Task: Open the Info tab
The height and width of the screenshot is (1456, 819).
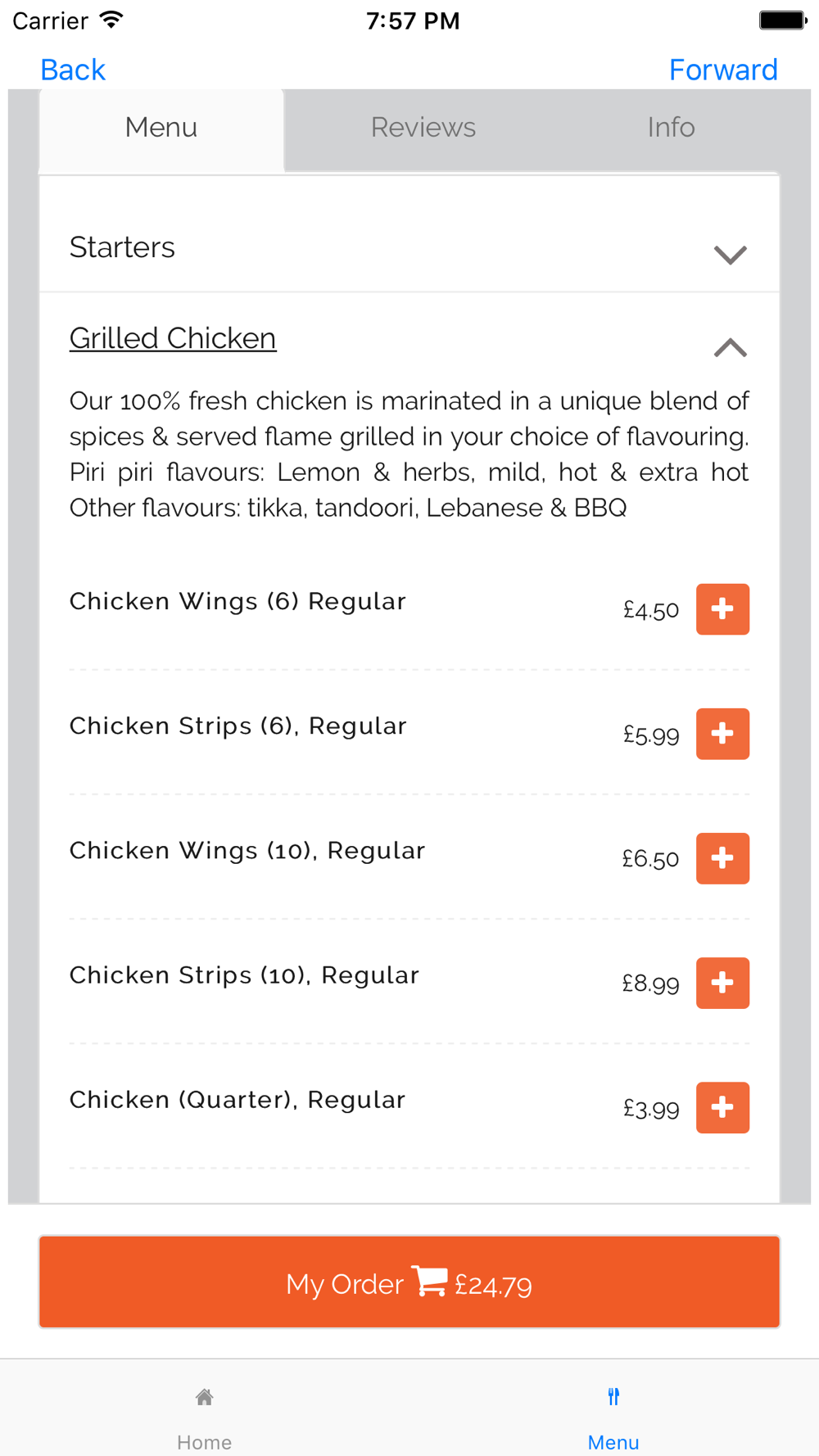Action: [671, 128]
